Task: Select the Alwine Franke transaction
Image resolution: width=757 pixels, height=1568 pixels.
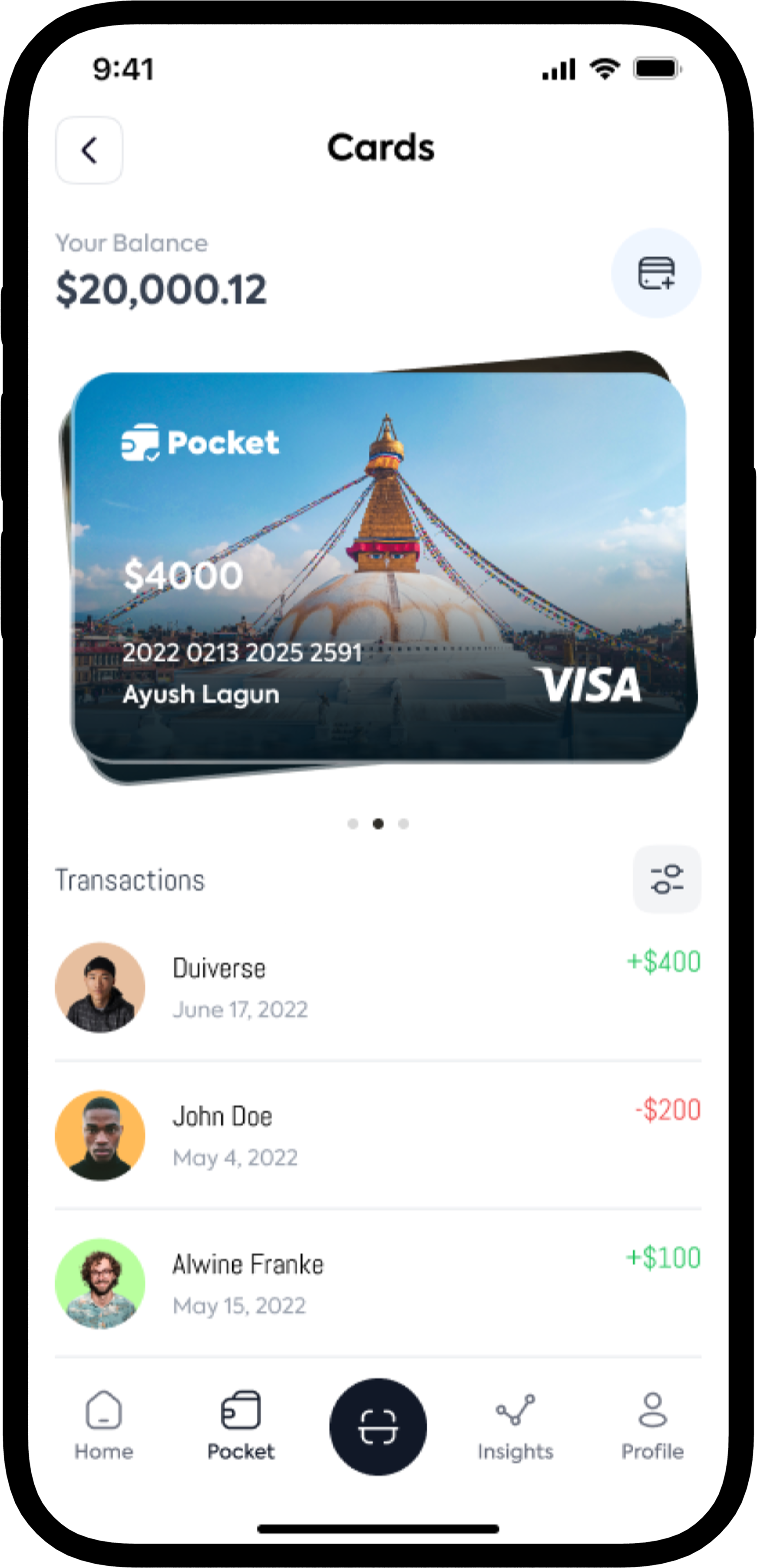Action: coord(377,1284)
